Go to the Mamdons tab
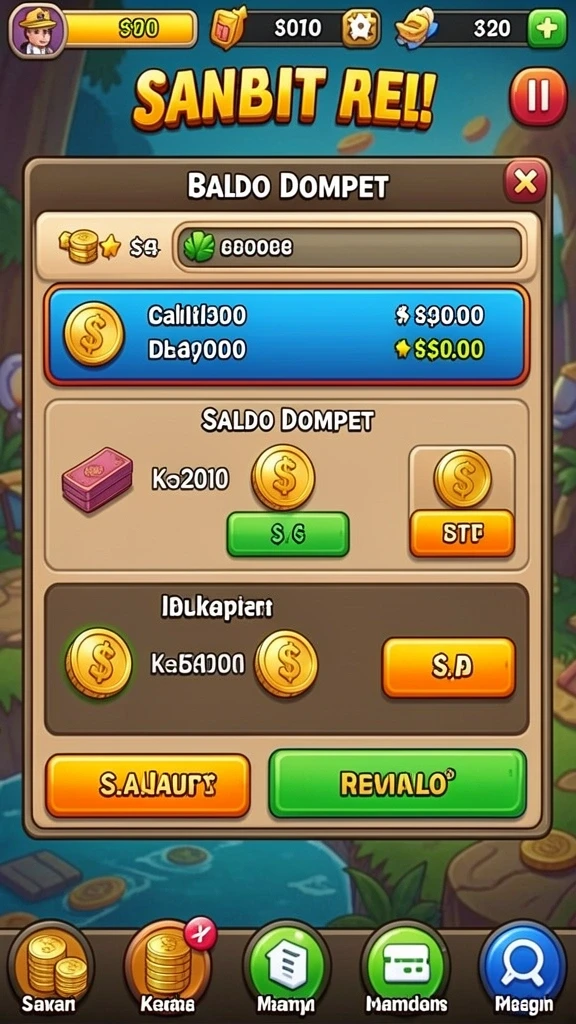The image size is (576, 1024). (x=406, y=969)
